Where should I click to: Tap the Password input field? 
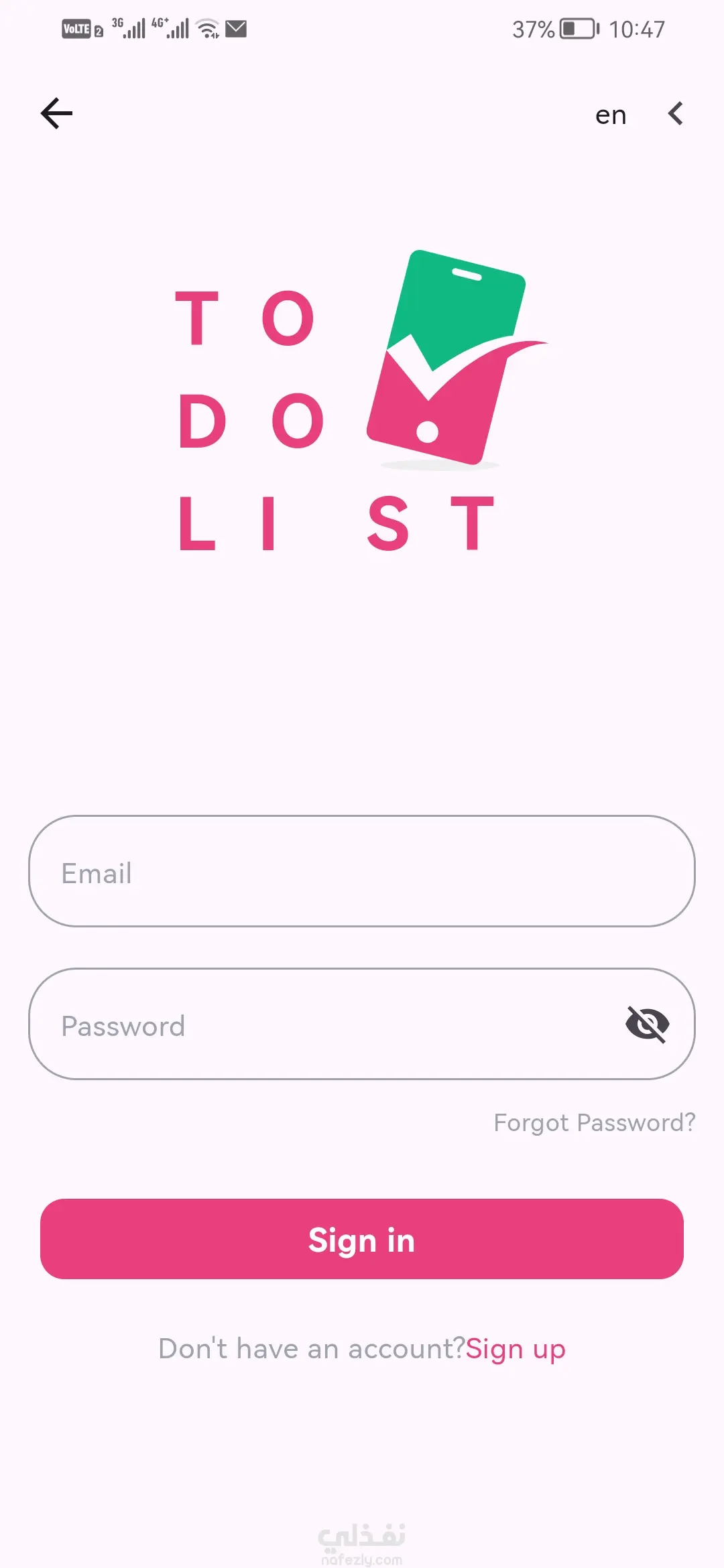coord(322,1025)
